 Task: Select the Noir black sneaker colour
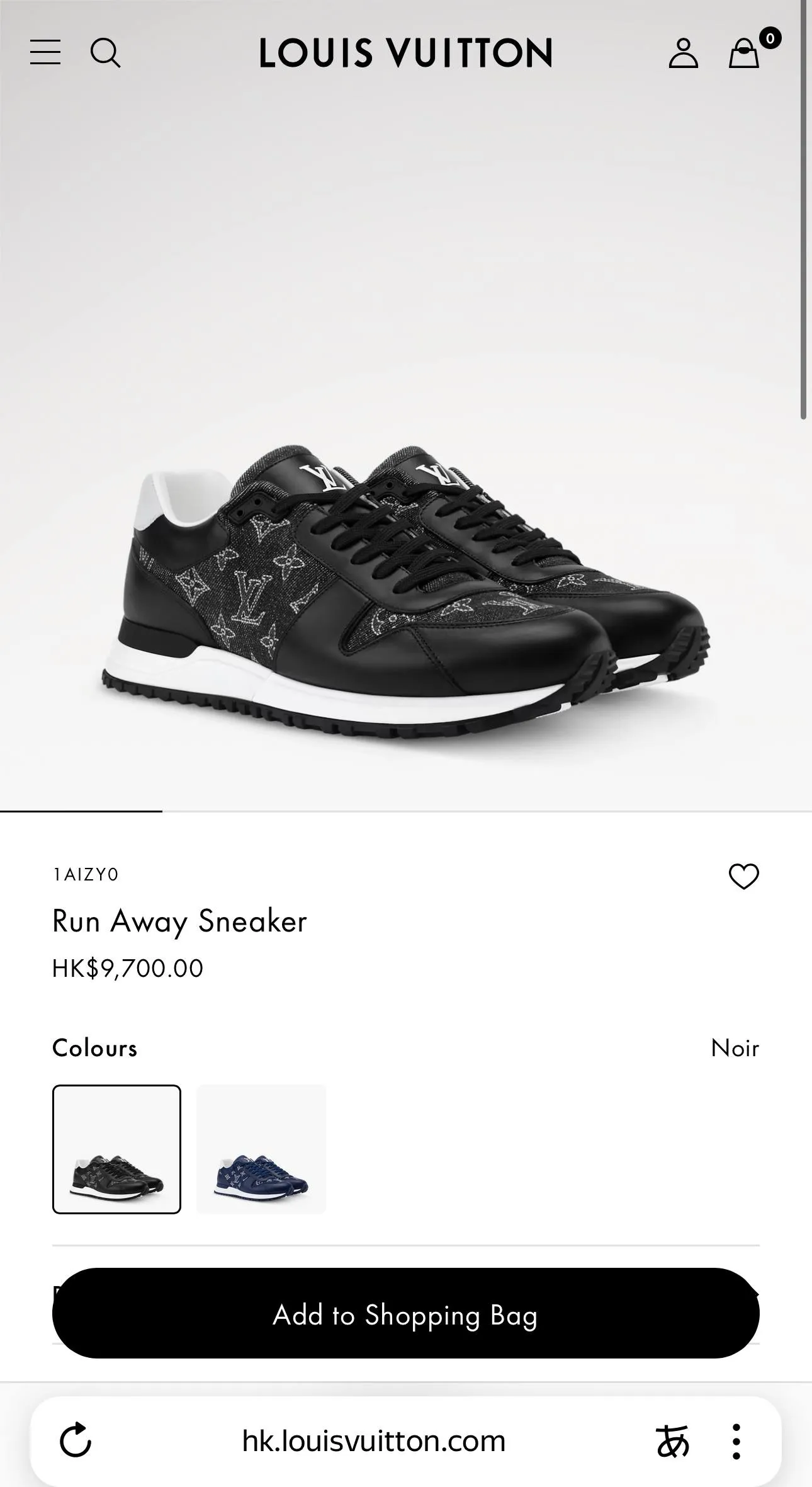[x=116, y=1149]
